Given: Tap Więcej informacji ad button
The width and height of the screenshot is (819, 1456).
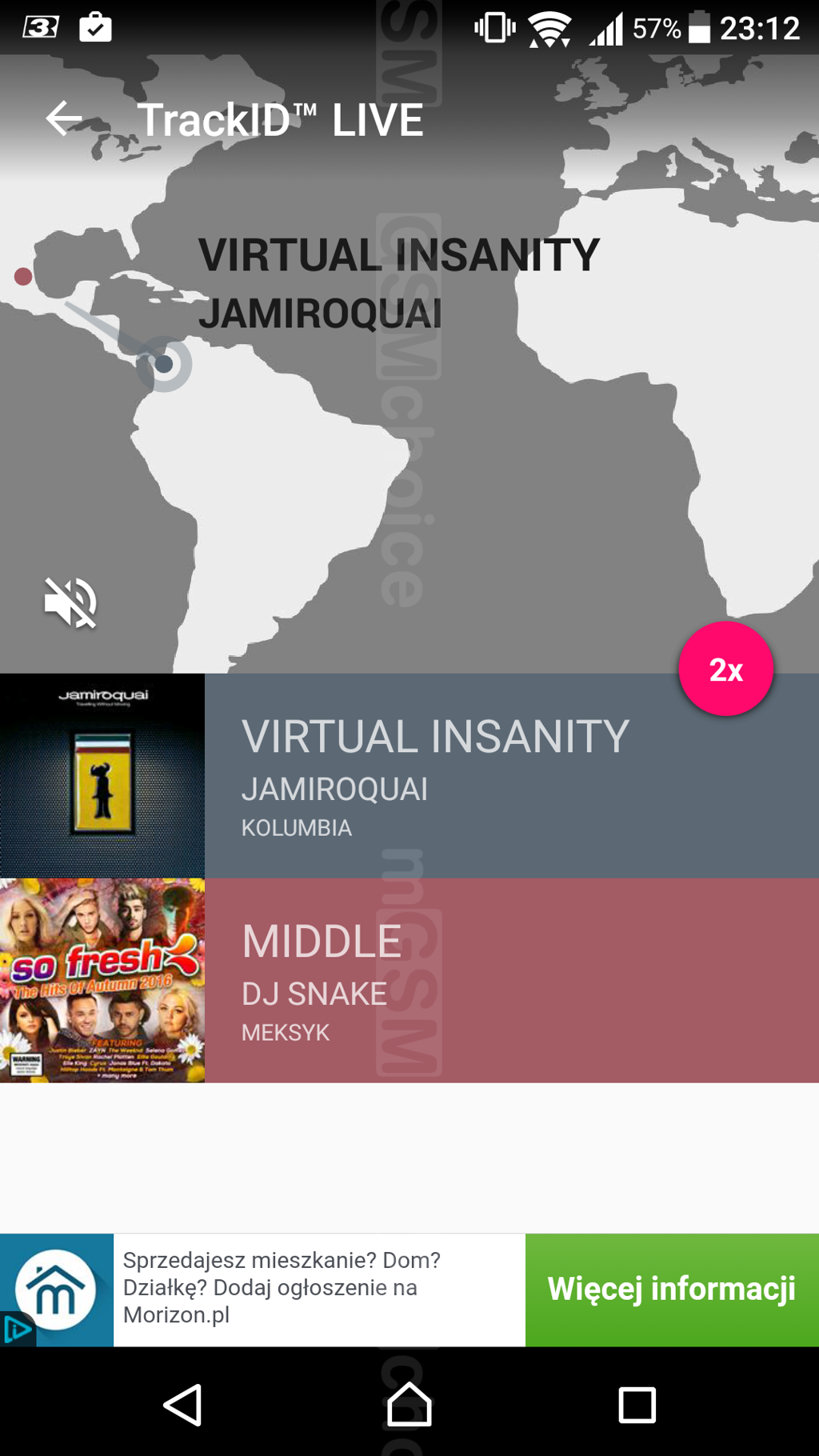Looking at the screenshot, I should click(672, 1289).
